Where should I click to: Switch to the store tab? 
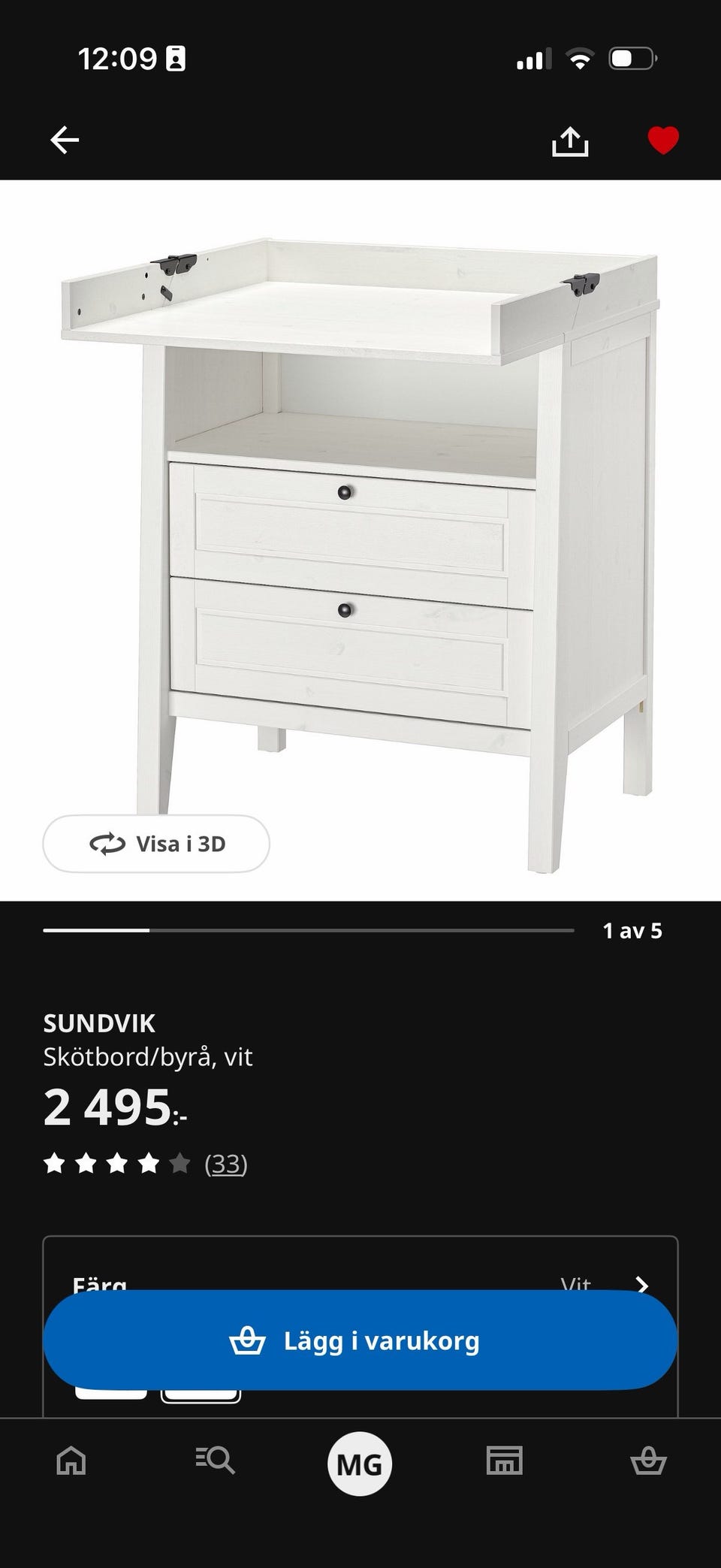(x=504, y=1461)
